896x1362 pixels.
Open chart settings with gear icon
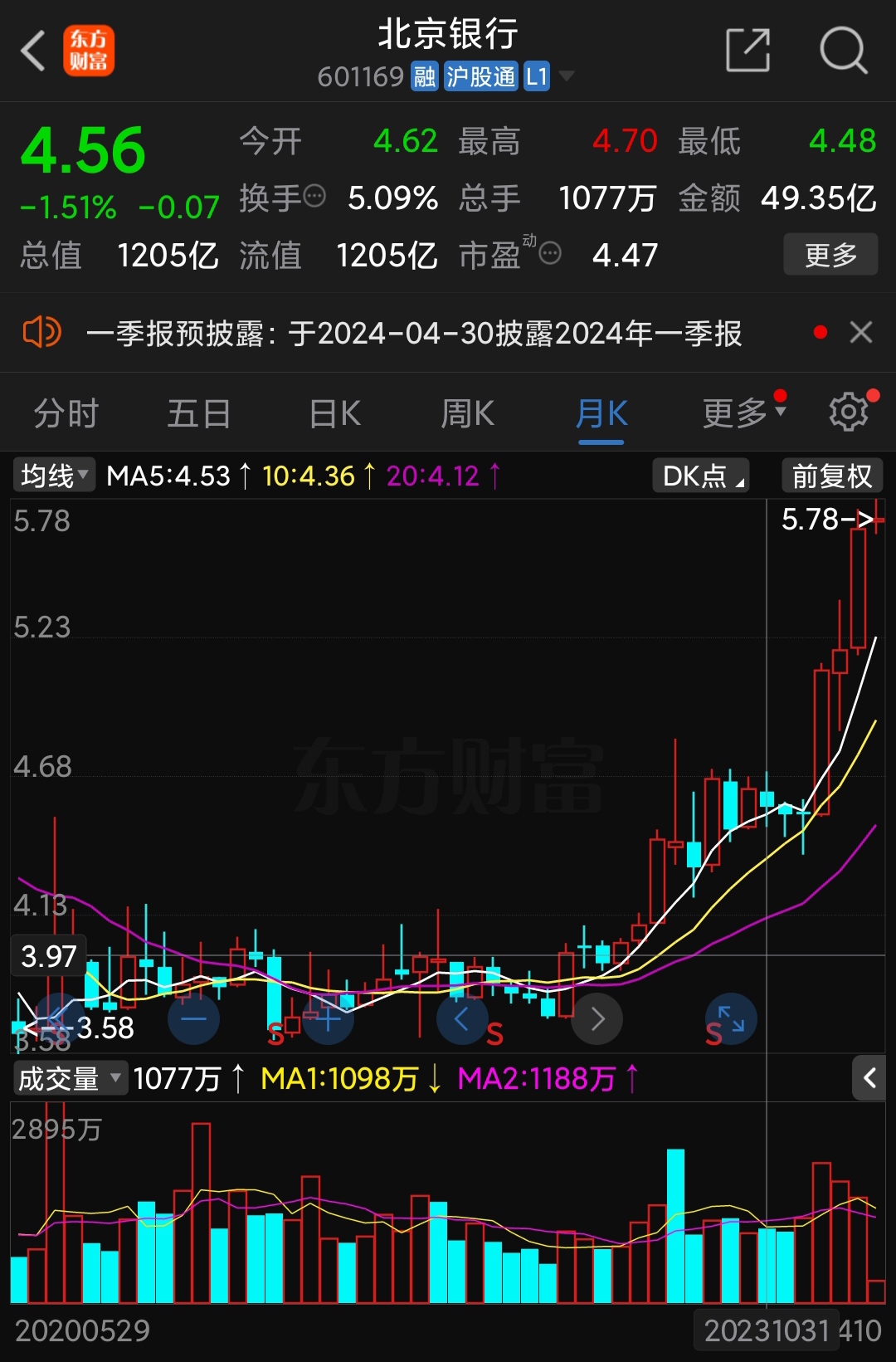pyautogui.click(x=848, y=411)
